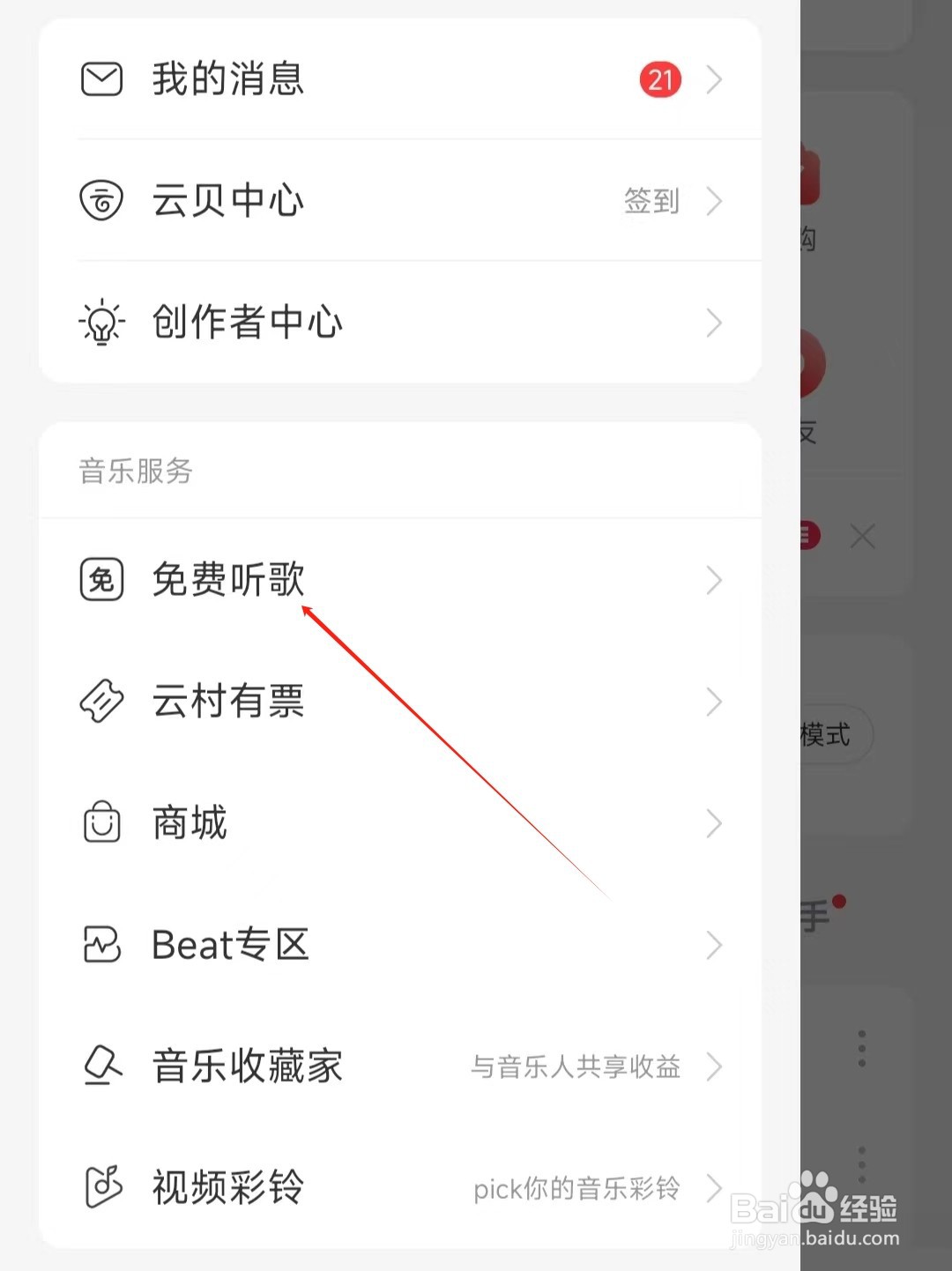Dismiss the banner with the × button
The image size is (952, 1271).
861,536
